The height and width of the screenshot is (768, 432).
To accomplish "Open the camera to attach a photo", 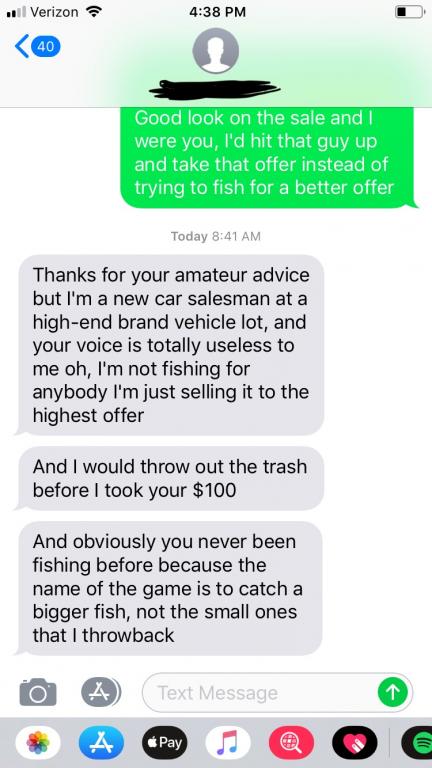I will click(x=38, y=692).
